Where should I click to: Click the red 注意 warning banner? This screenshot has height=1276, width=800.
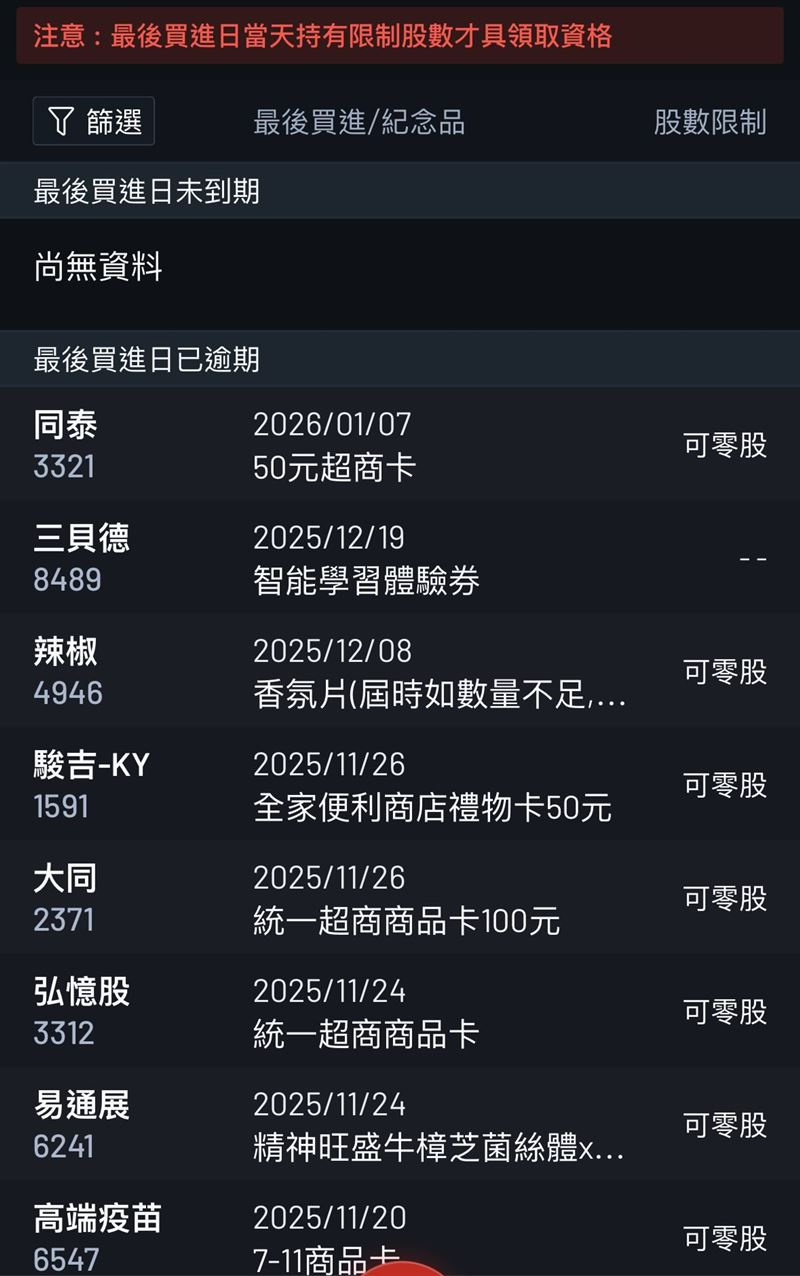pos(400,36)
